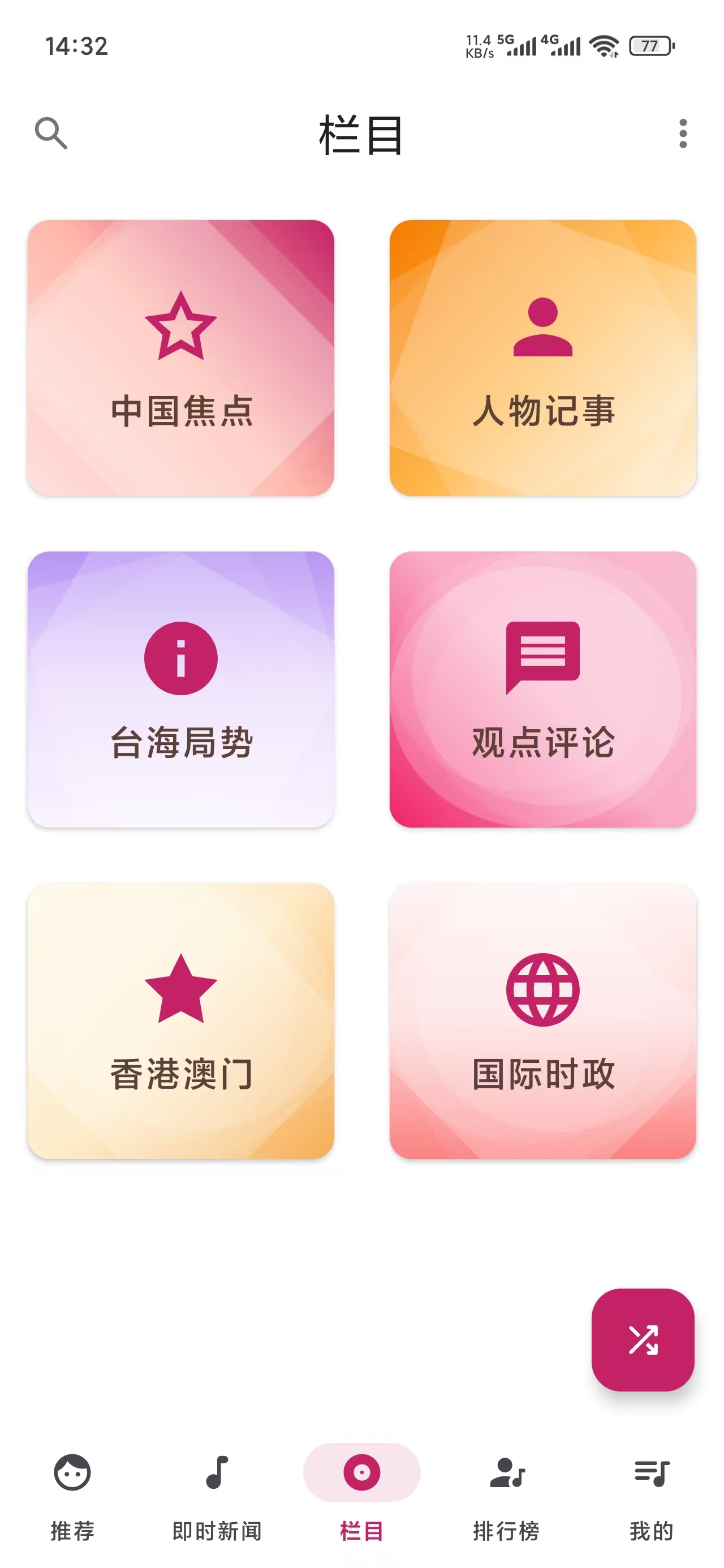
Task: Click the music note icon above 即时新闻
Action: pos(217,1471)
